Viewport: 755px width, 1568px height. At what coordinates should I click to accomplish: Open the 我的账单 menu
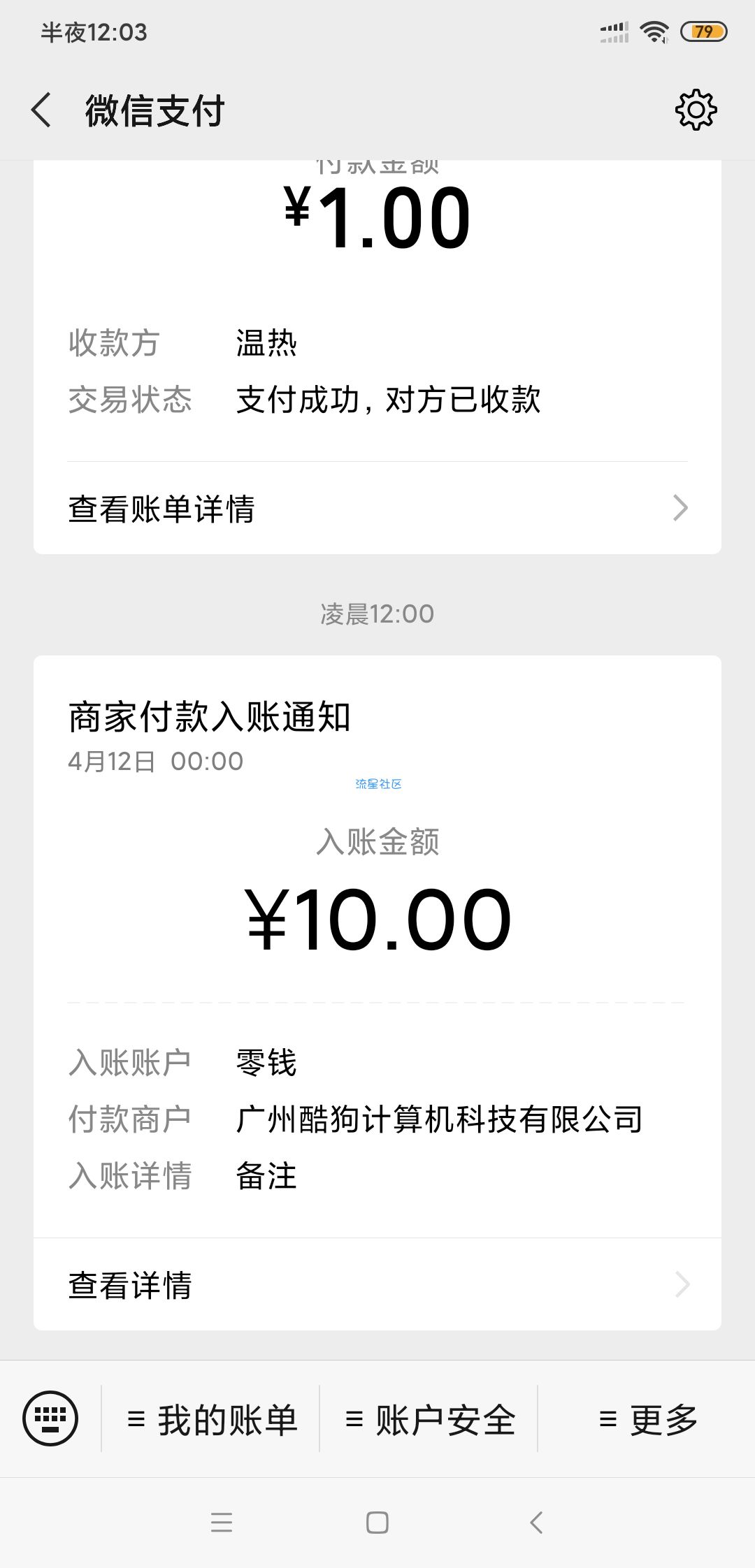[x=211, y=1419]
